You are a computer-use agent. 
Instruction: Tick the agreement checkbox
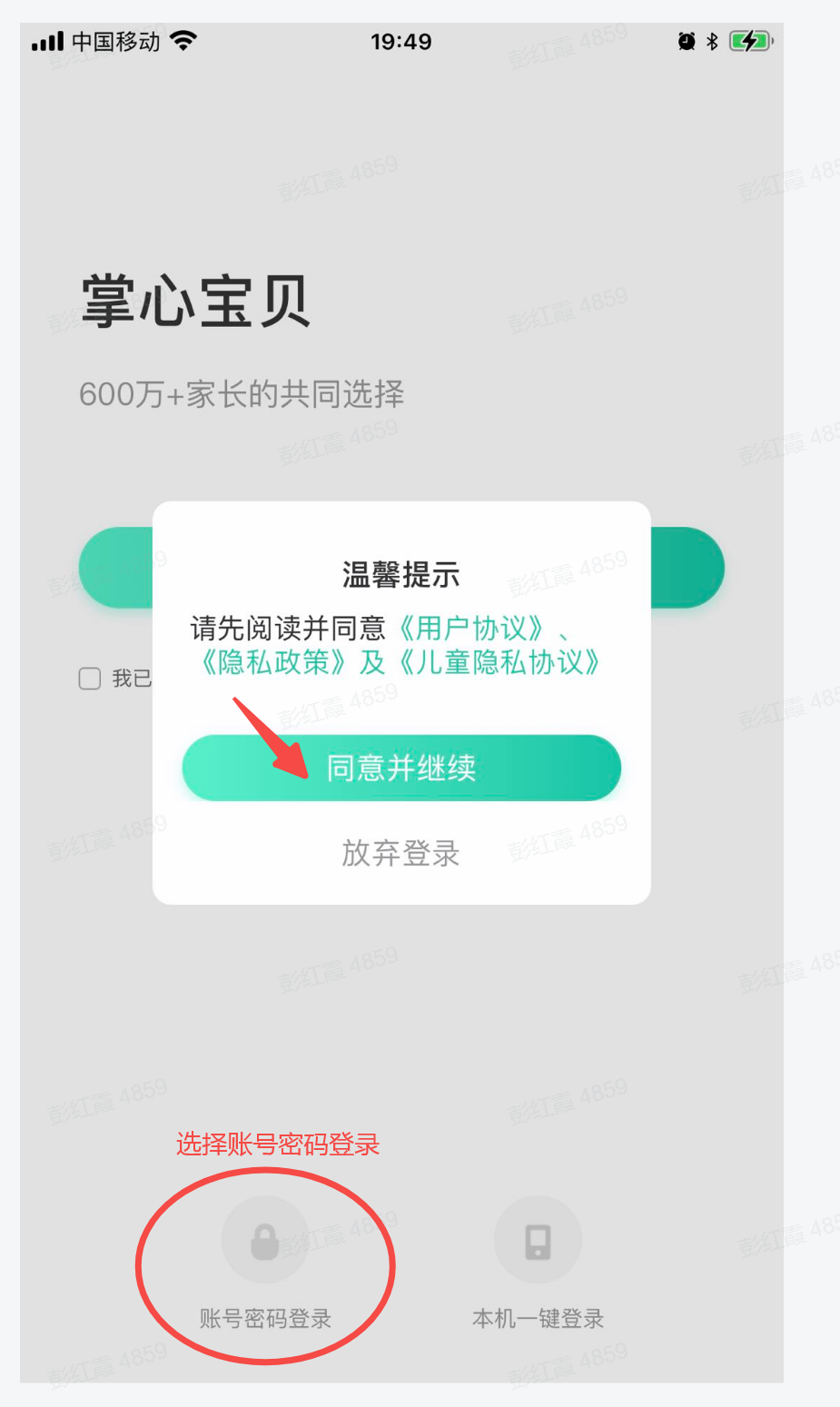(x=90, y=679)
